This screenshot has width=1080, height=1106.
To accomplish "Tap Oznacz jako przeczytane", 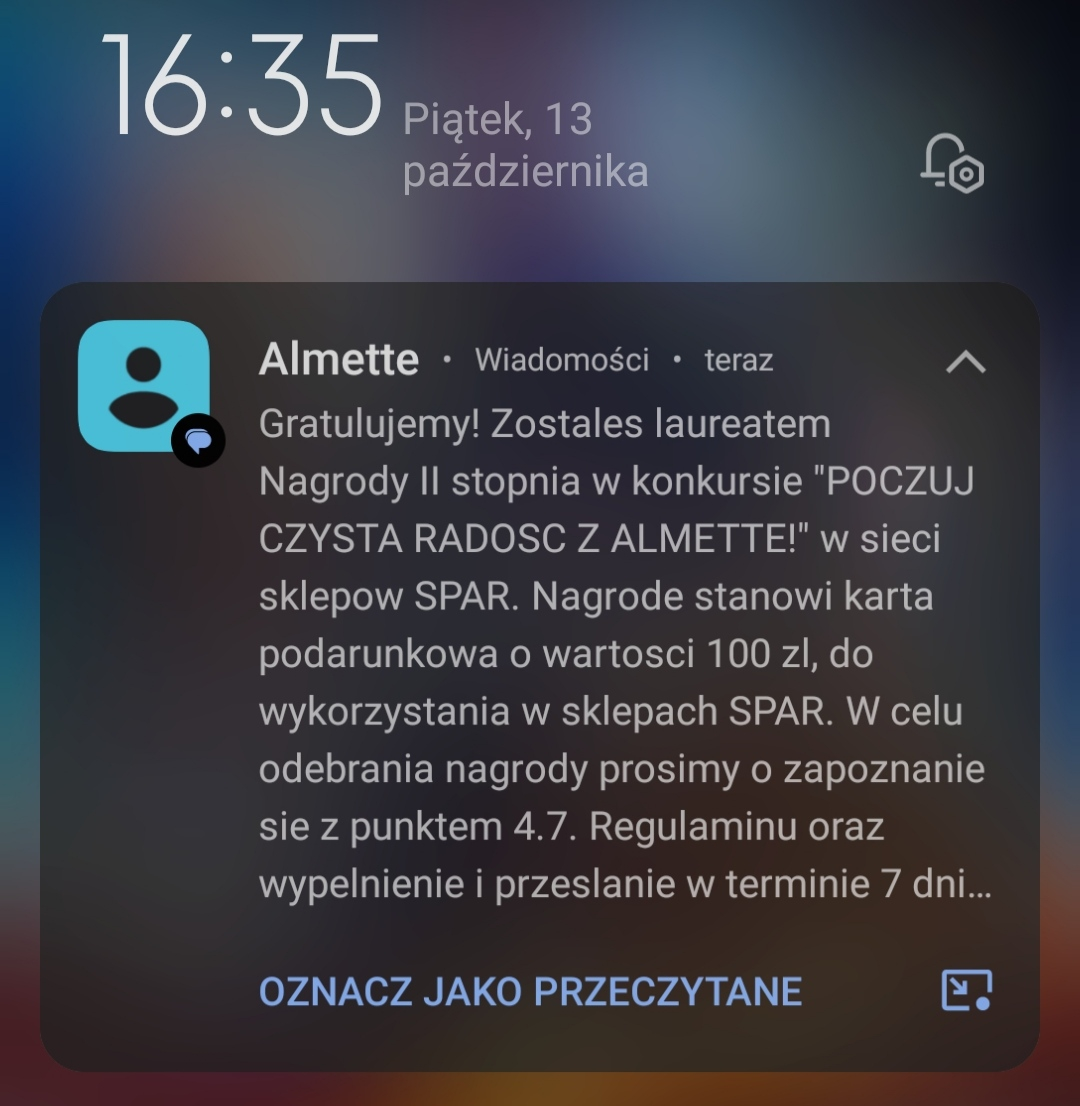I will (530, 991).
